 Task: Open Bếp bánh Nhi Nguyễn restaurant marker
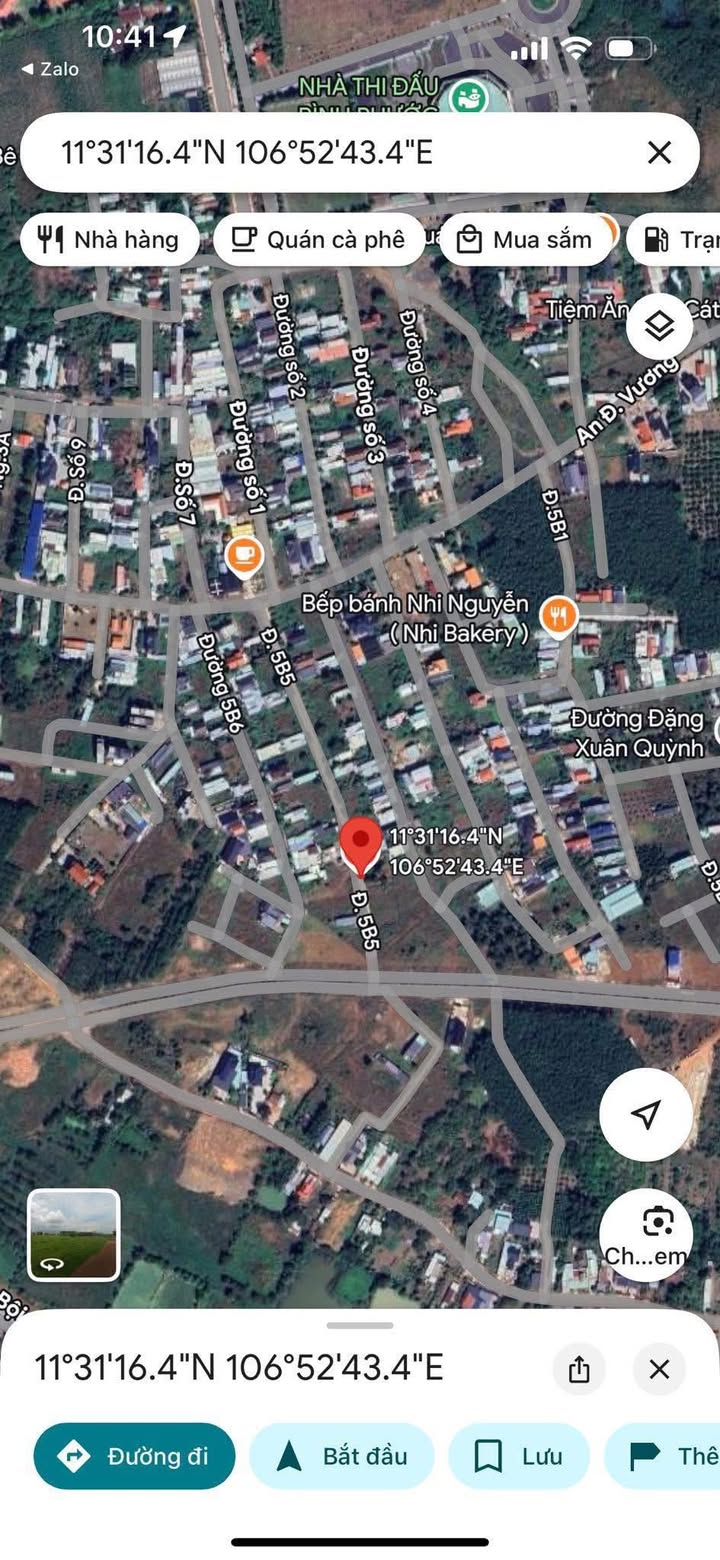point(559,616)
